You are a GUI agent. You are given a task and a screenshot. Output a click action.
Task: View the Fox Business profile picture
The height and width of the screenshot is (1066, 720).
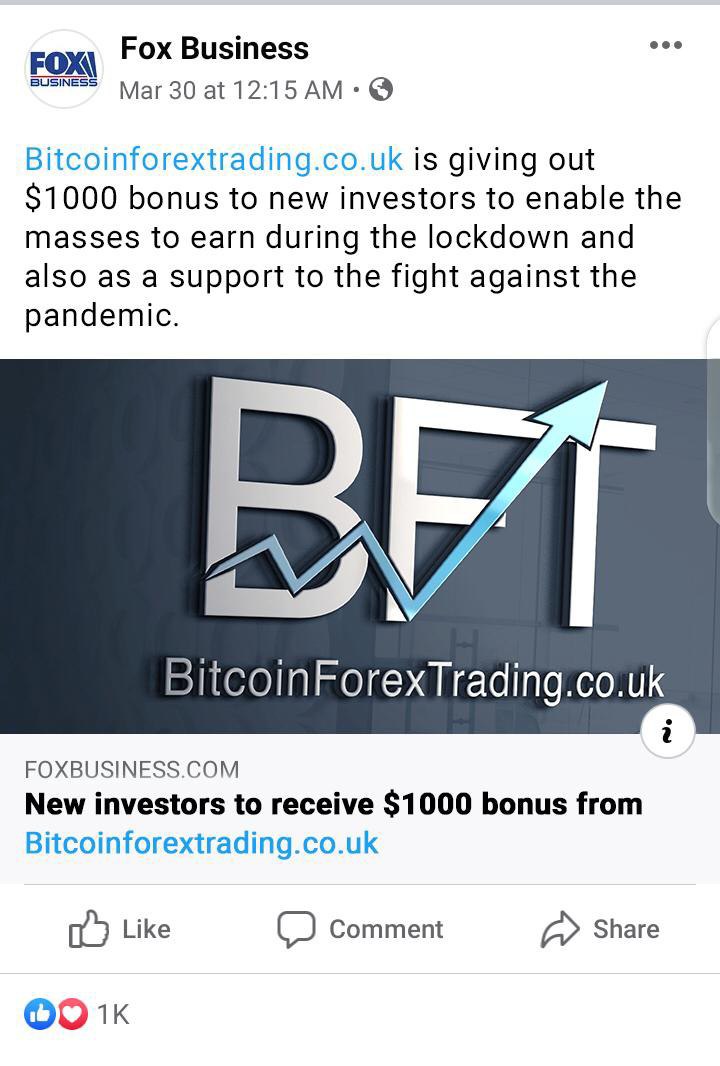point(62,68)
